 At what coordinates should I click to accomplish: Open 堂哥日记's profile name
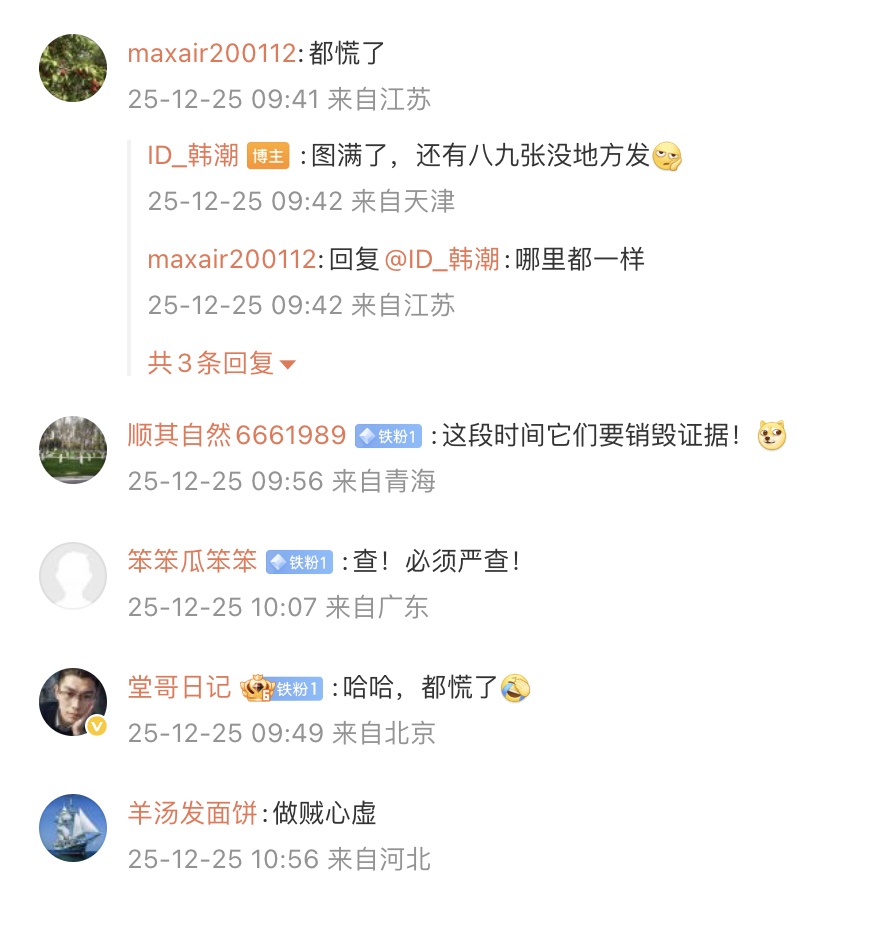tap(179, 687)
